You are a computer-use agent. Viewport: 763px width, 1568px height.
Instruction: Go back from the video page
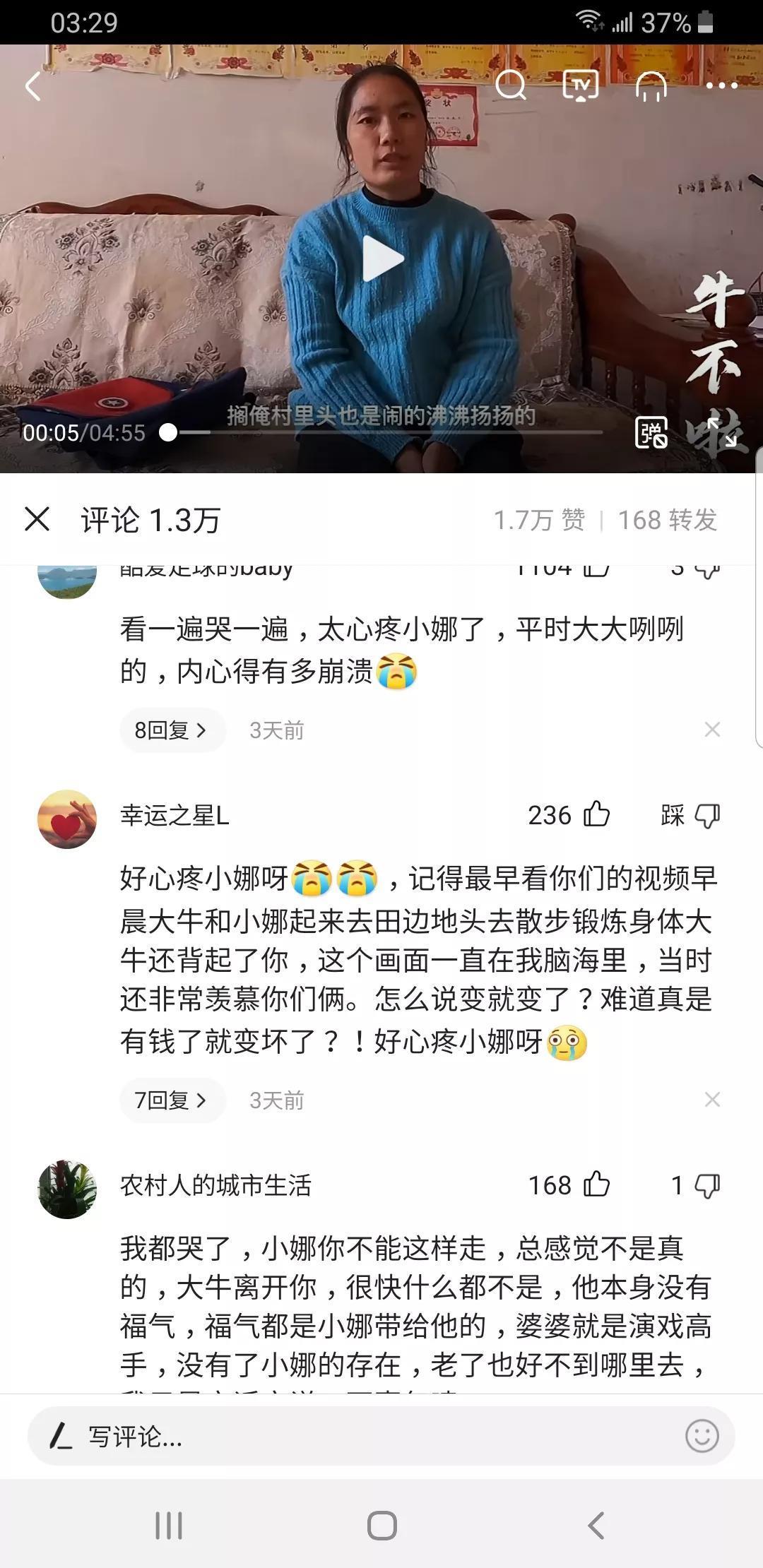[33, 88]
